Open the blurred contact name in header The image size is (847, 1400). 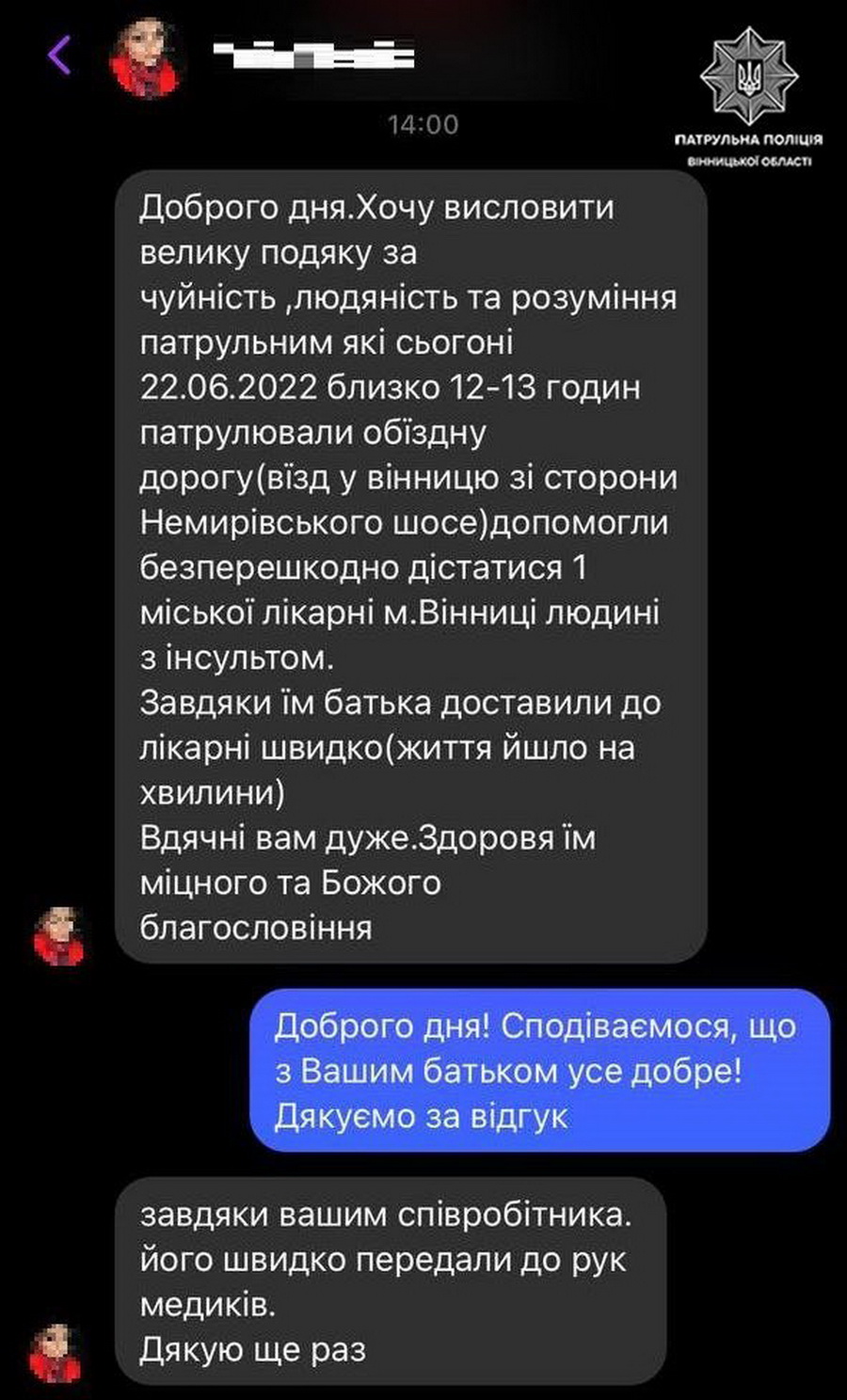(x=313, y=56)
